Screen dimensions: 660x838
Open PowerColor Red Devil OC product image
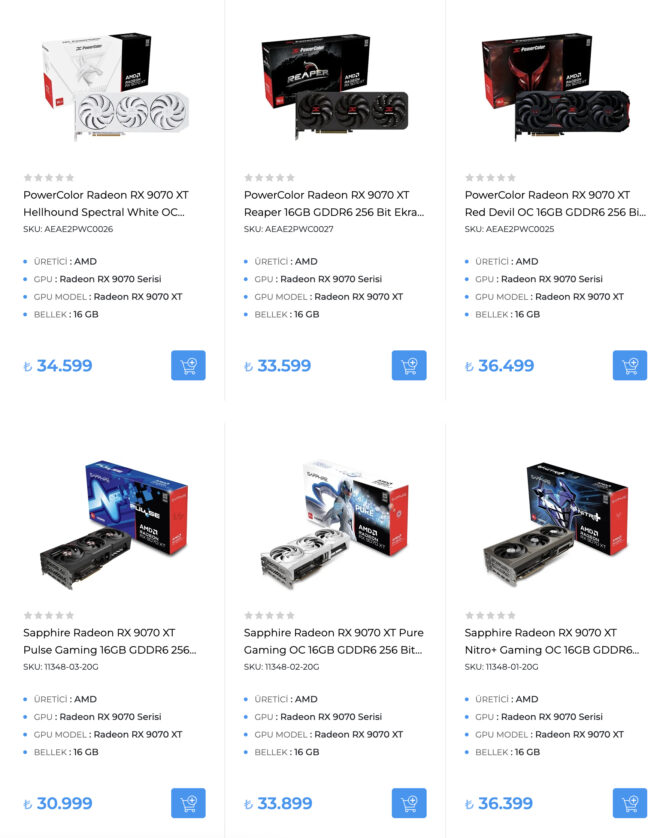(x=555, y=87)
